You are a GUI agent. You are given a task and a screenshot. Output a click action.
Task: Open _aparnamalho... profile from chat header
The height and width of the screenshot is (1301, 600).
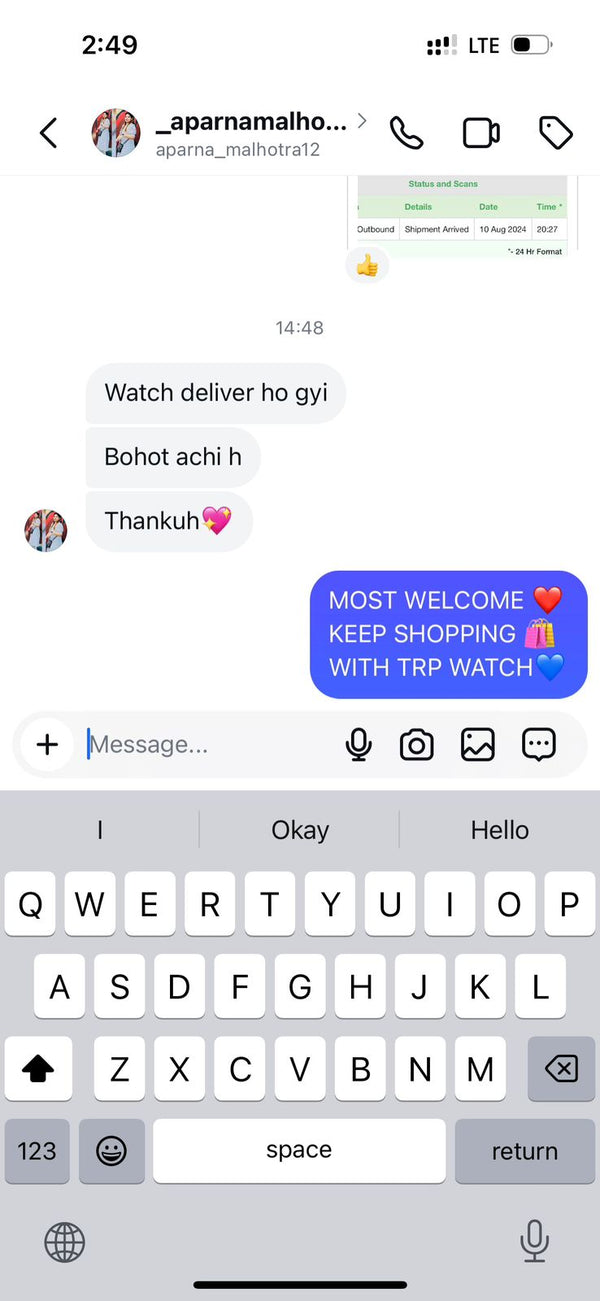(x=250, y=124)
